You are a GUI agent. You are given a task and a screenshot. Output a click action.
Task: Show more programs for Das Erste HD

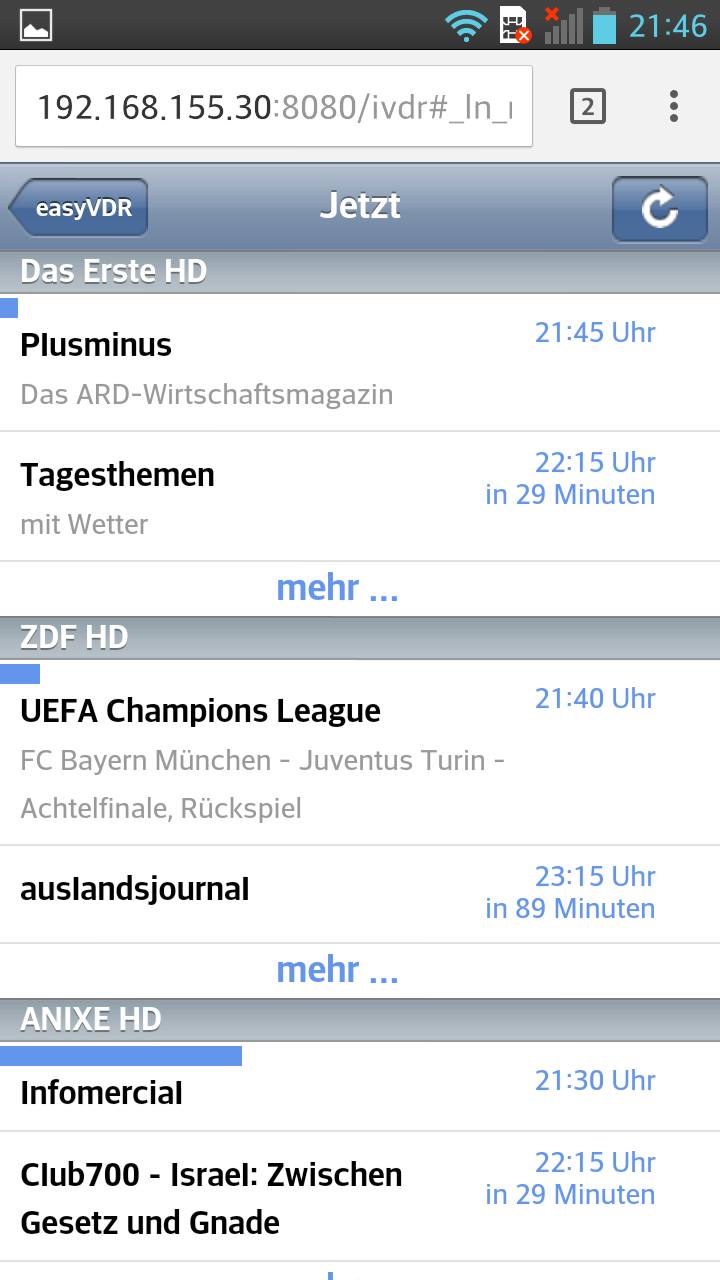[337, 588]
